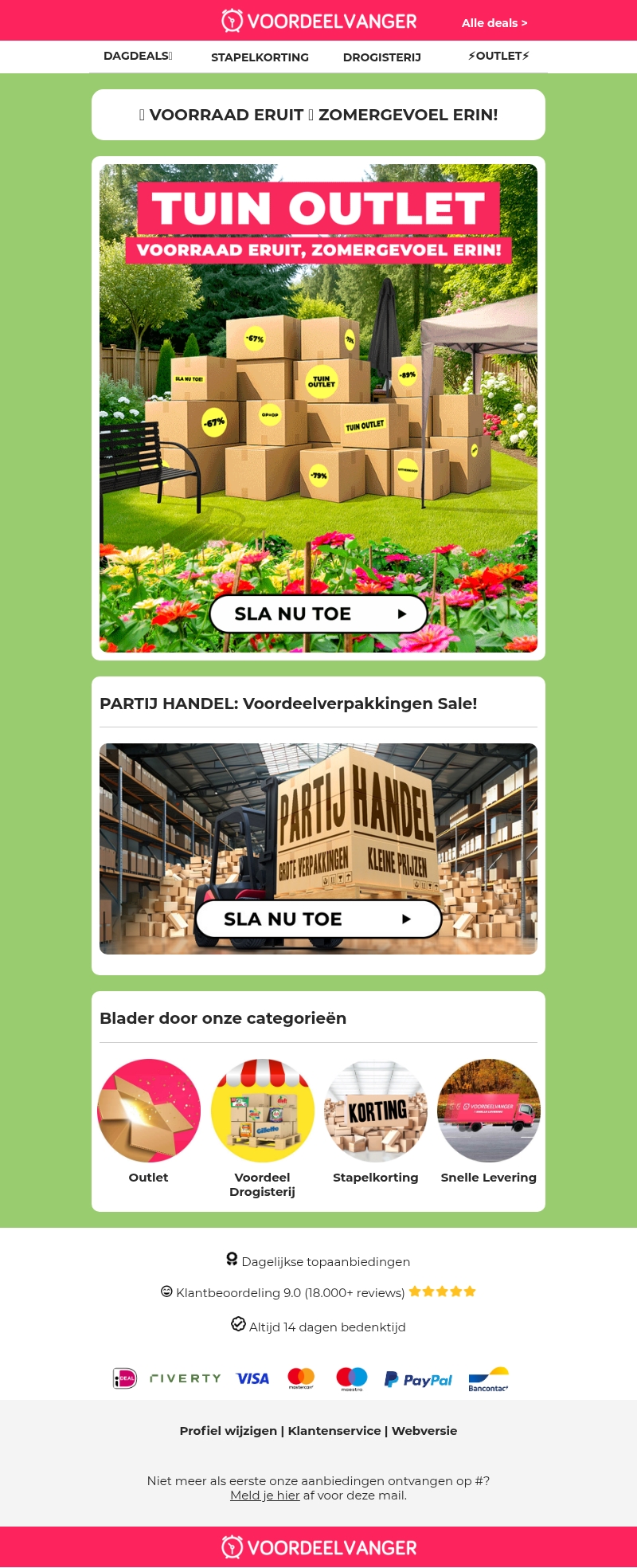Screen dimensions: 637x1568
Task: Select the OUTLET tab
Action: (x=498, y=56)
